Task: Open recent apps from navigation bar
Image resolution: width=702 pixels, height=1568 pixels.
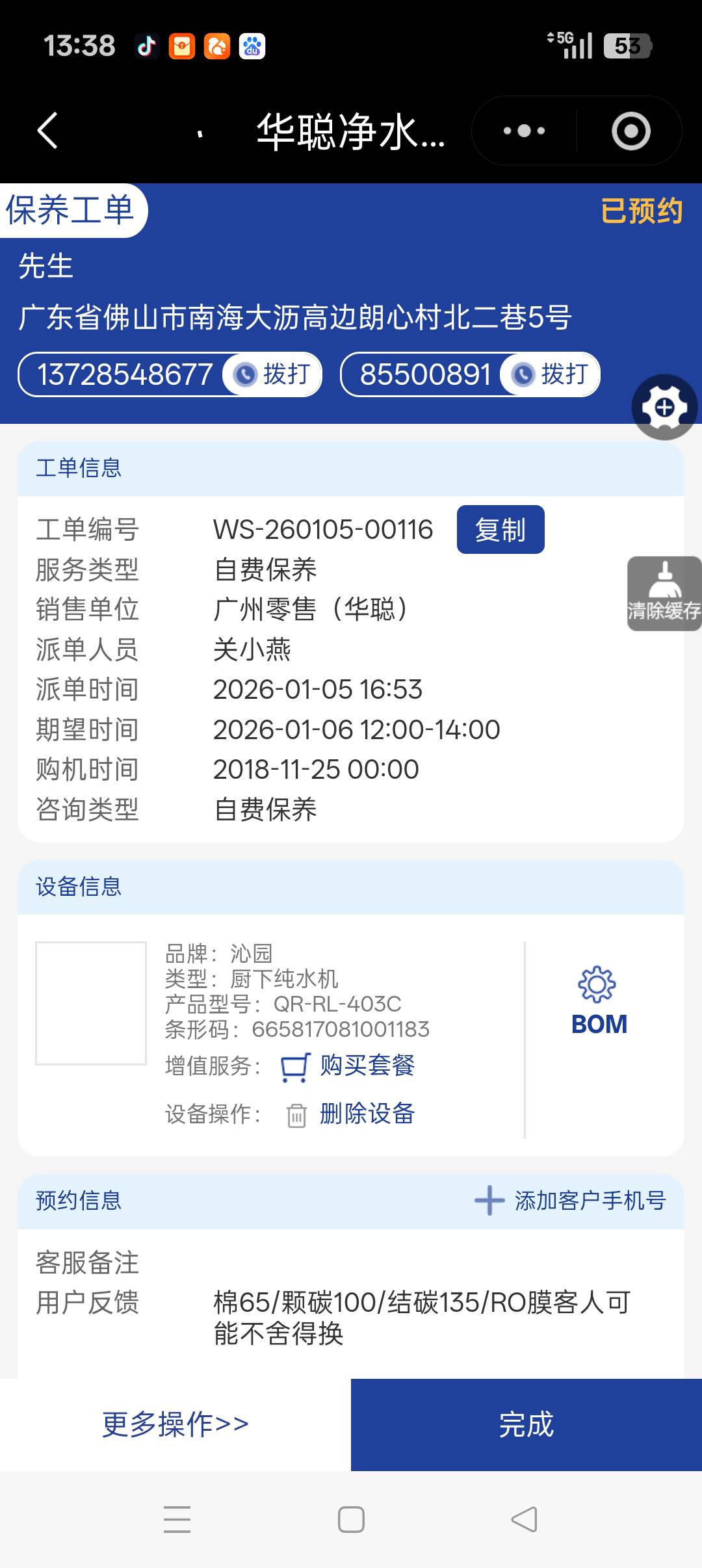Action: click(177, 1520)
